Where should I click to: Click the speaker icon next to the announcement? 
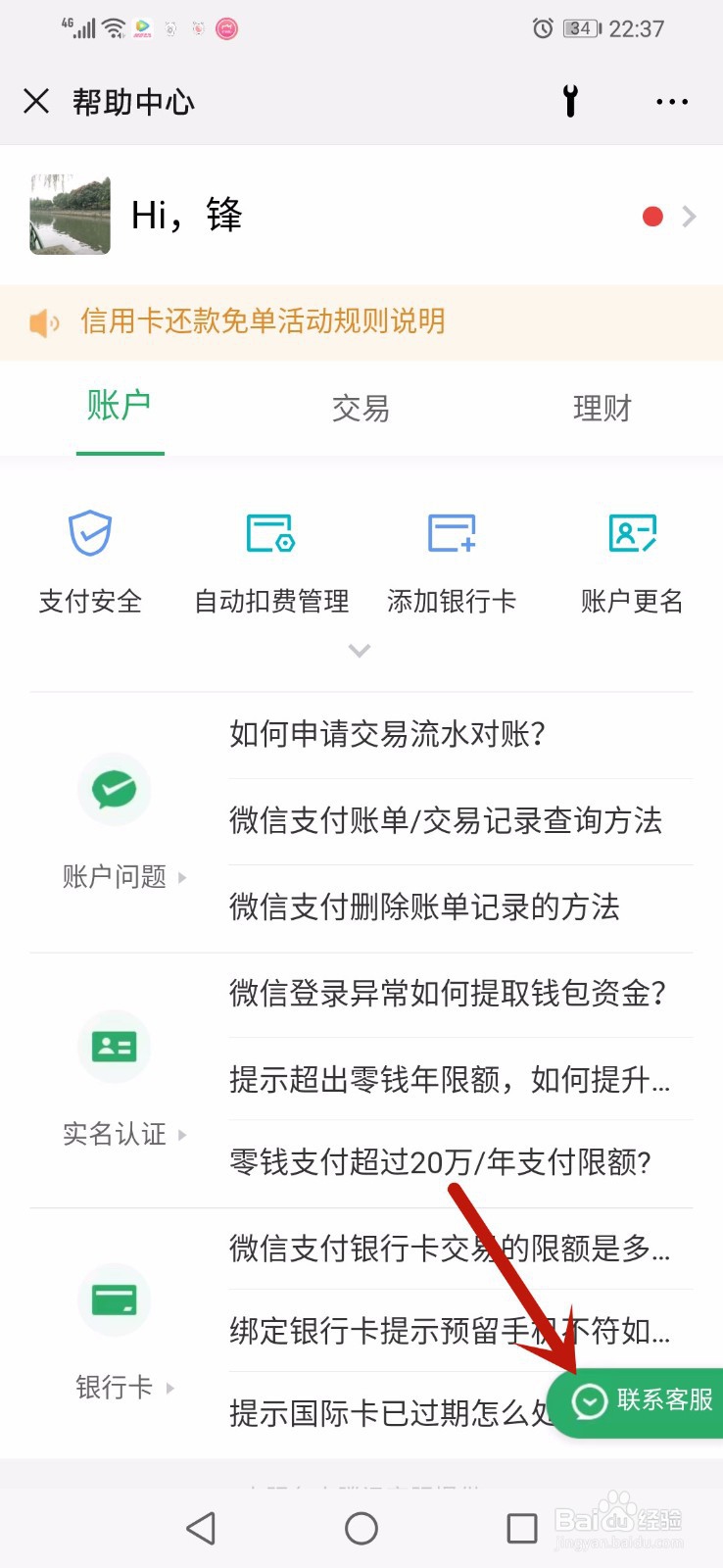click(x=43, y=320)
